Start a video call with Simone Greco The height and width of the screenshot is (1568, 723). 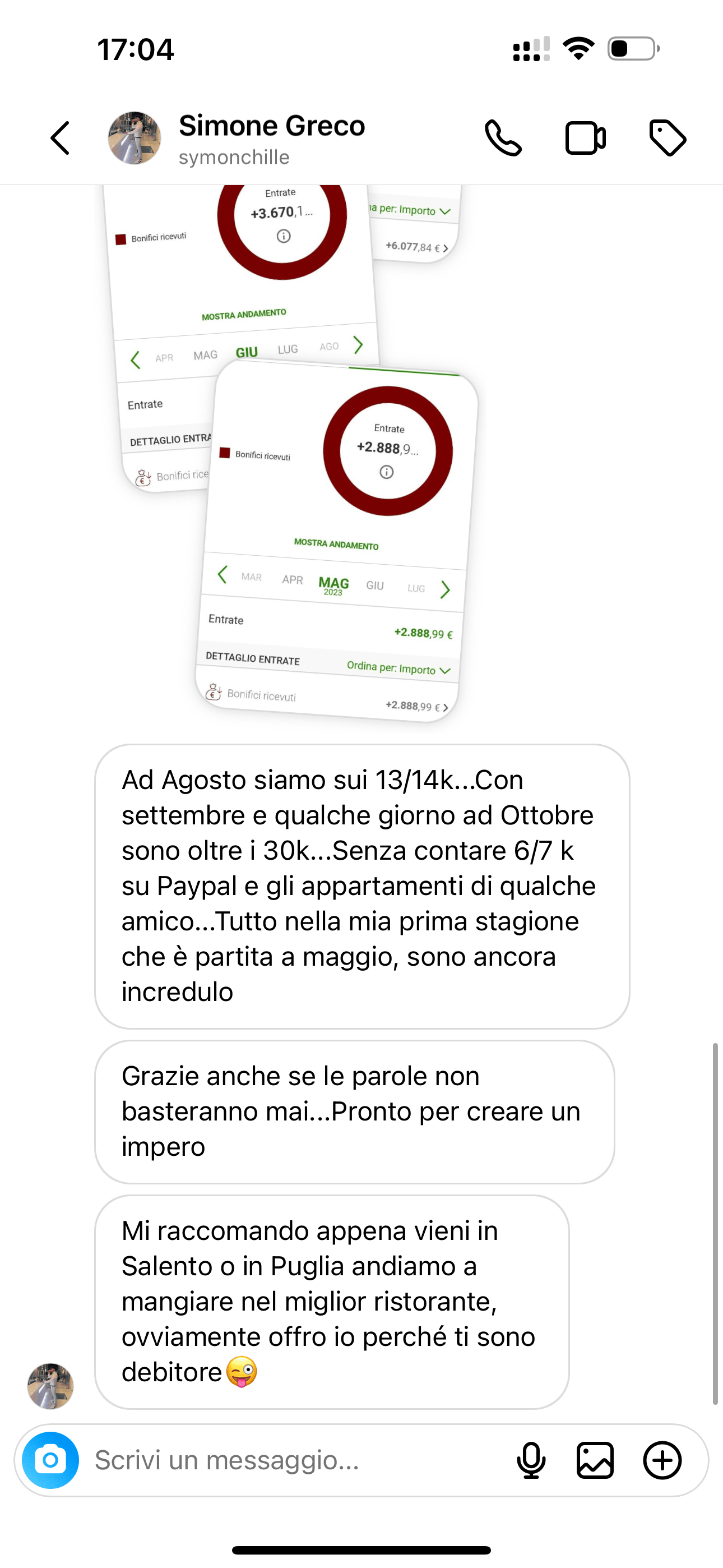point(585,138)
